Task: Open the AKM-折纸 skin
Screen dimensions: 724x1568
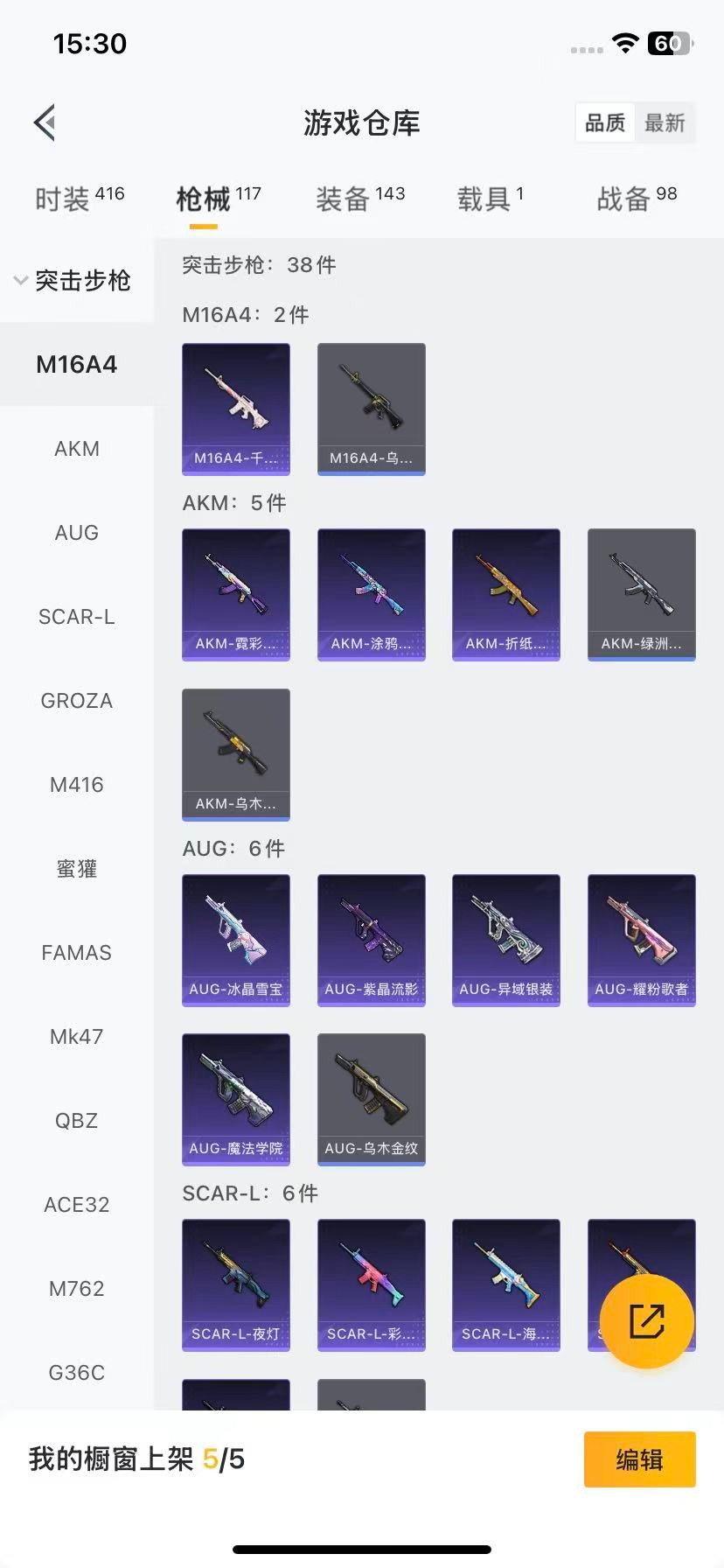Action: tap(505, 594)
